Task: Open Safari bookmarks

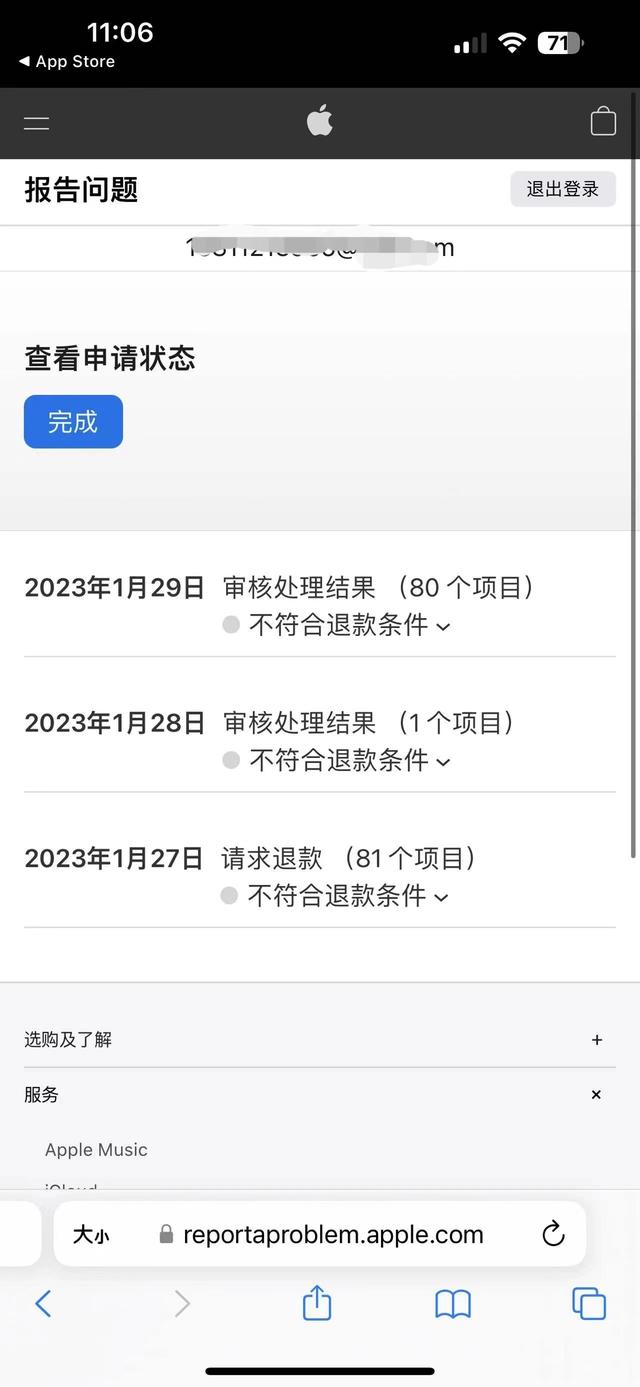Action: (453, 1303)
